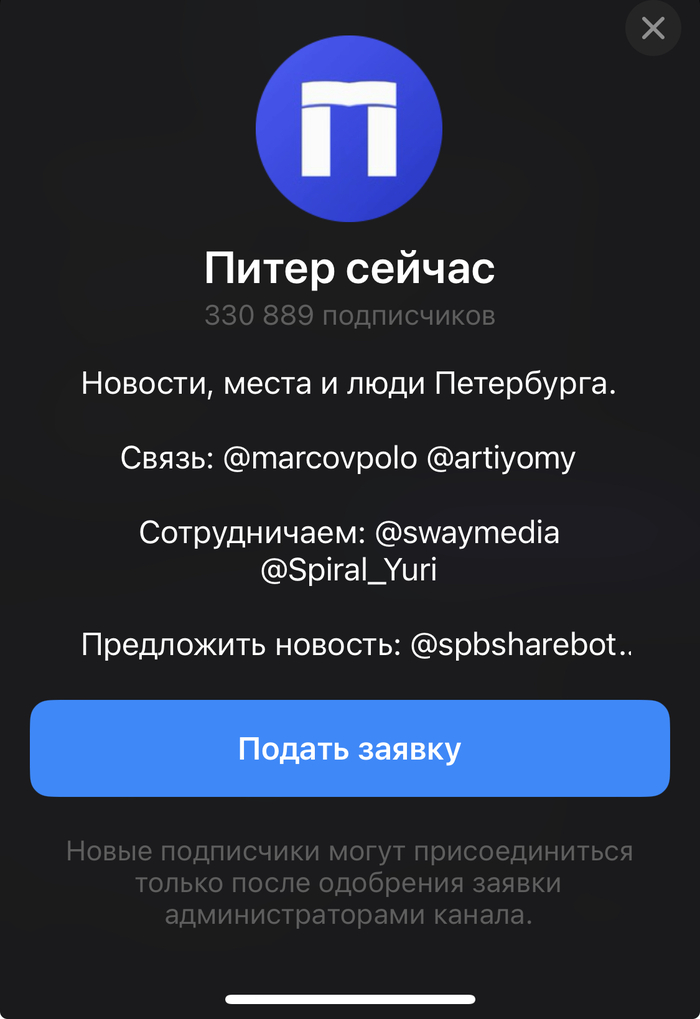The height and width of the screenshot is (1019, 700).
Task: Open the @artiyomy contact link
Action: point(501,458)
